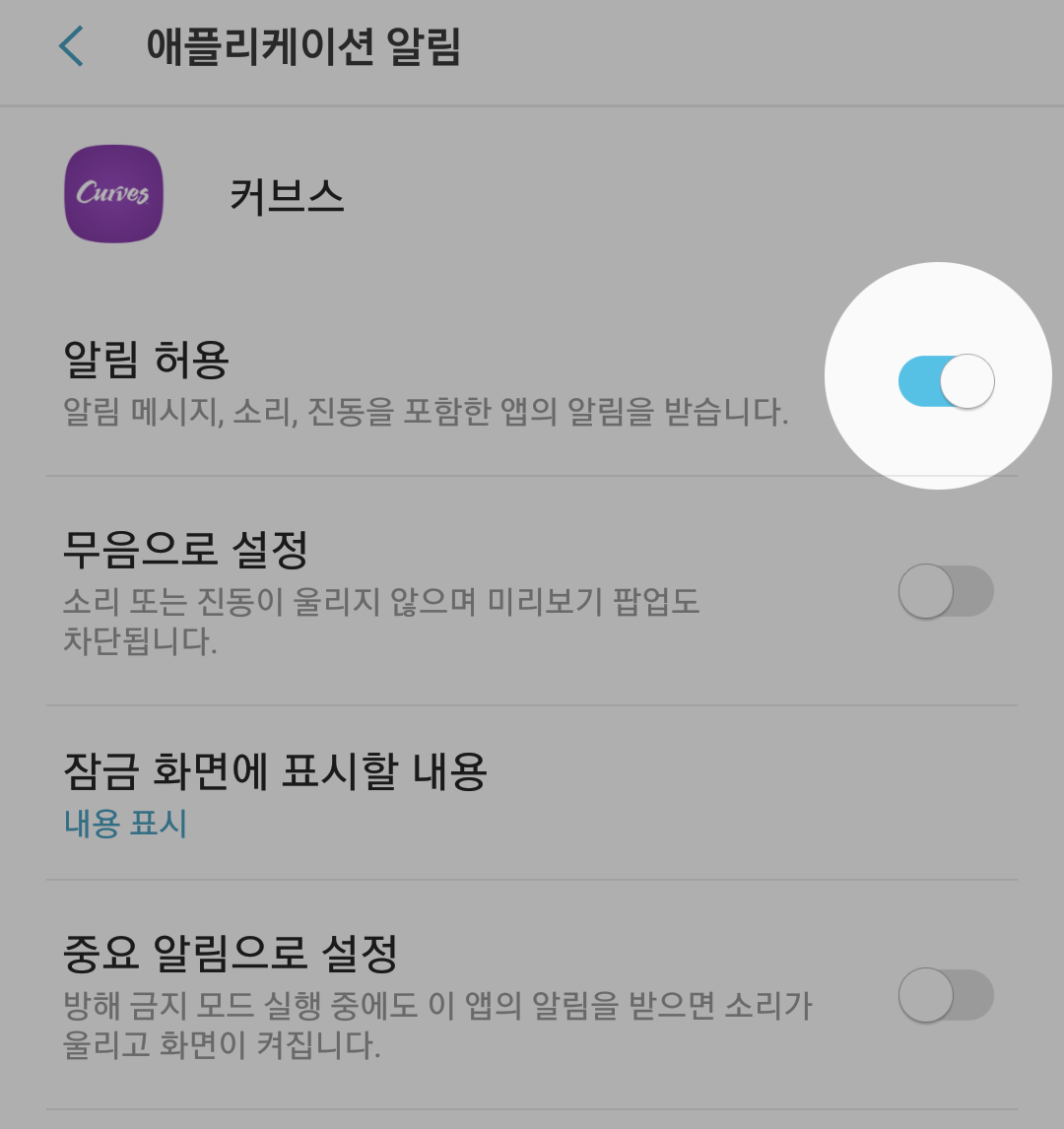Turn off the 알림 허용 switch
This screenshot has width=1064, height=1129.
click(946, 381)
